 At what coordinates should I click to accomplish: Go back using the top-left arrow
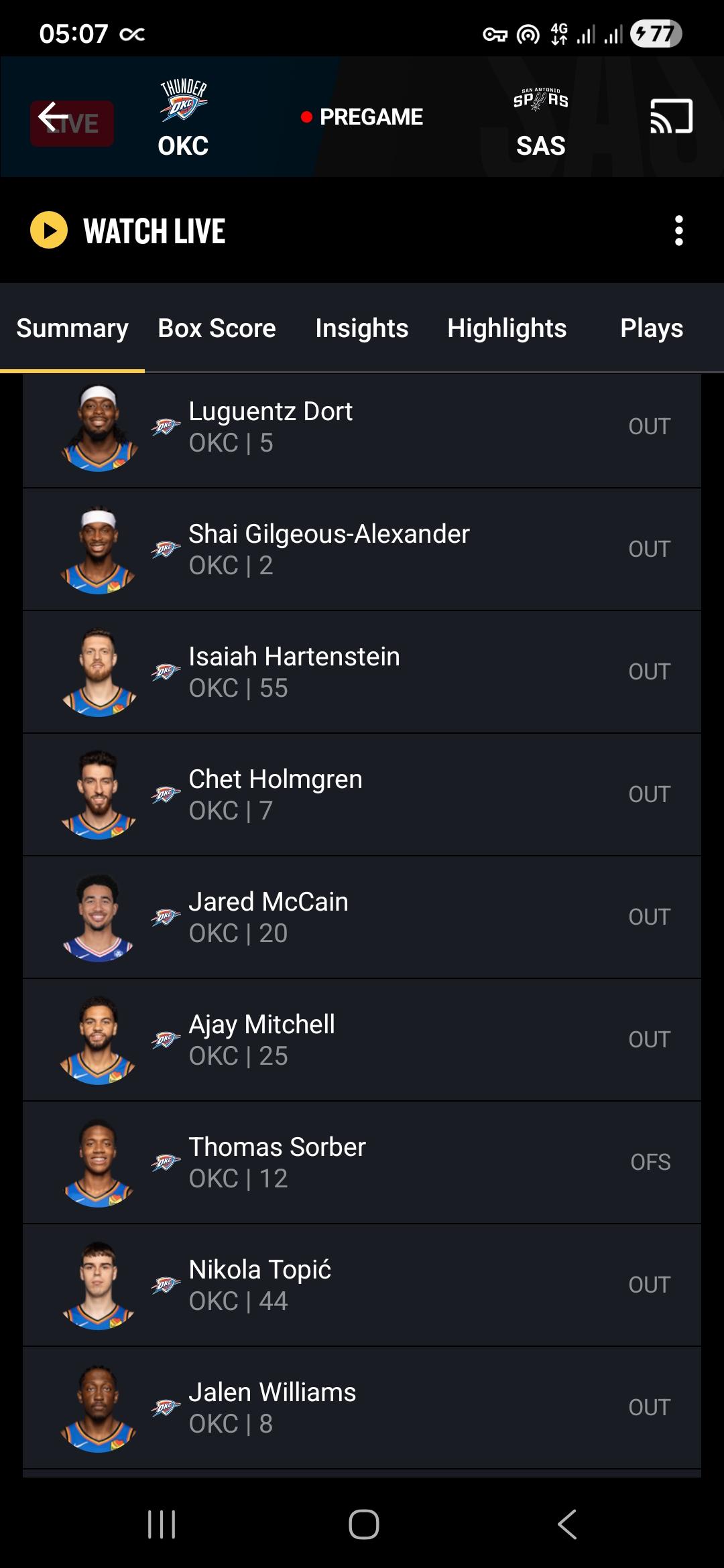pyautogui.click(x=54, y=117)
